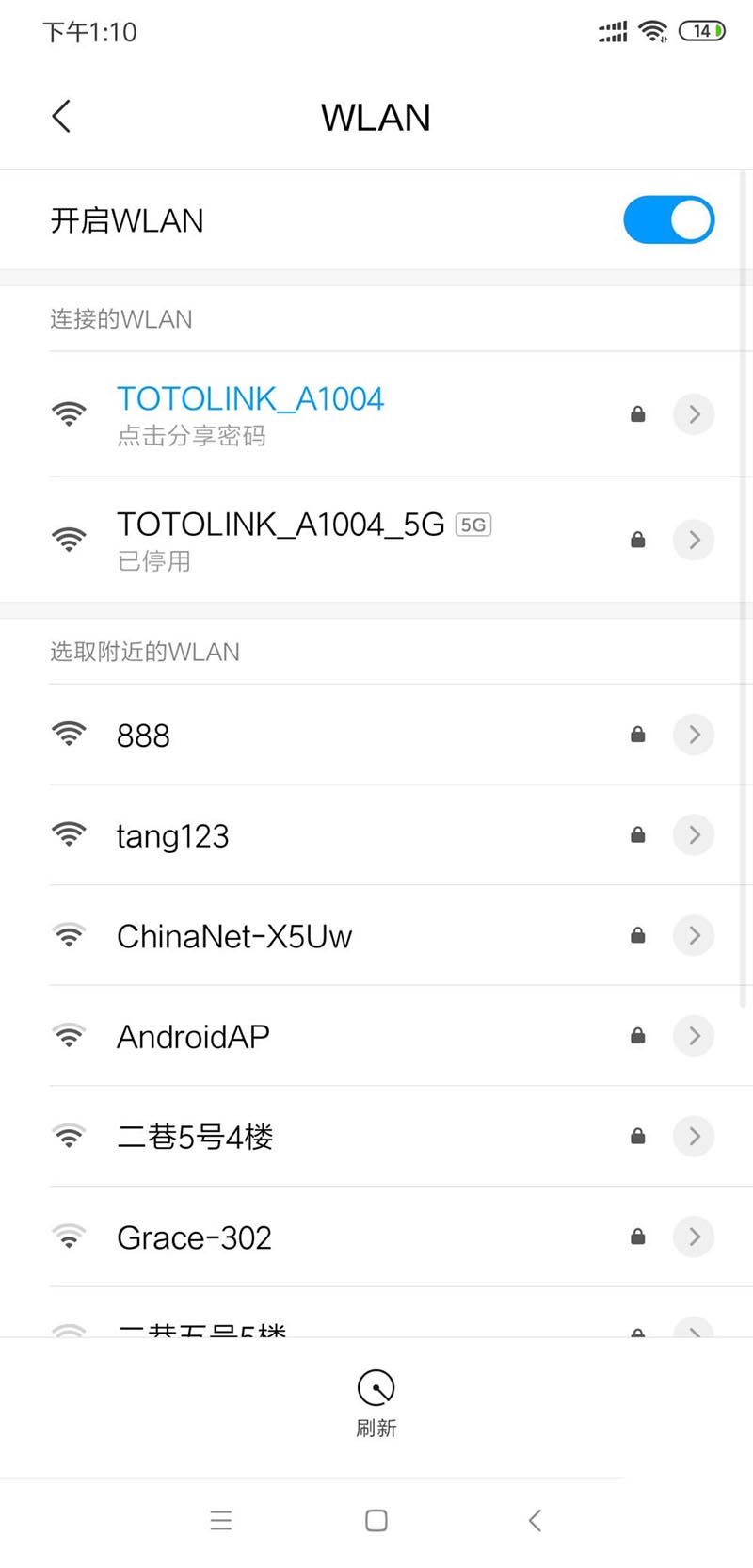
Task: Open details arrow for 888 network
Action: [694, 735]
